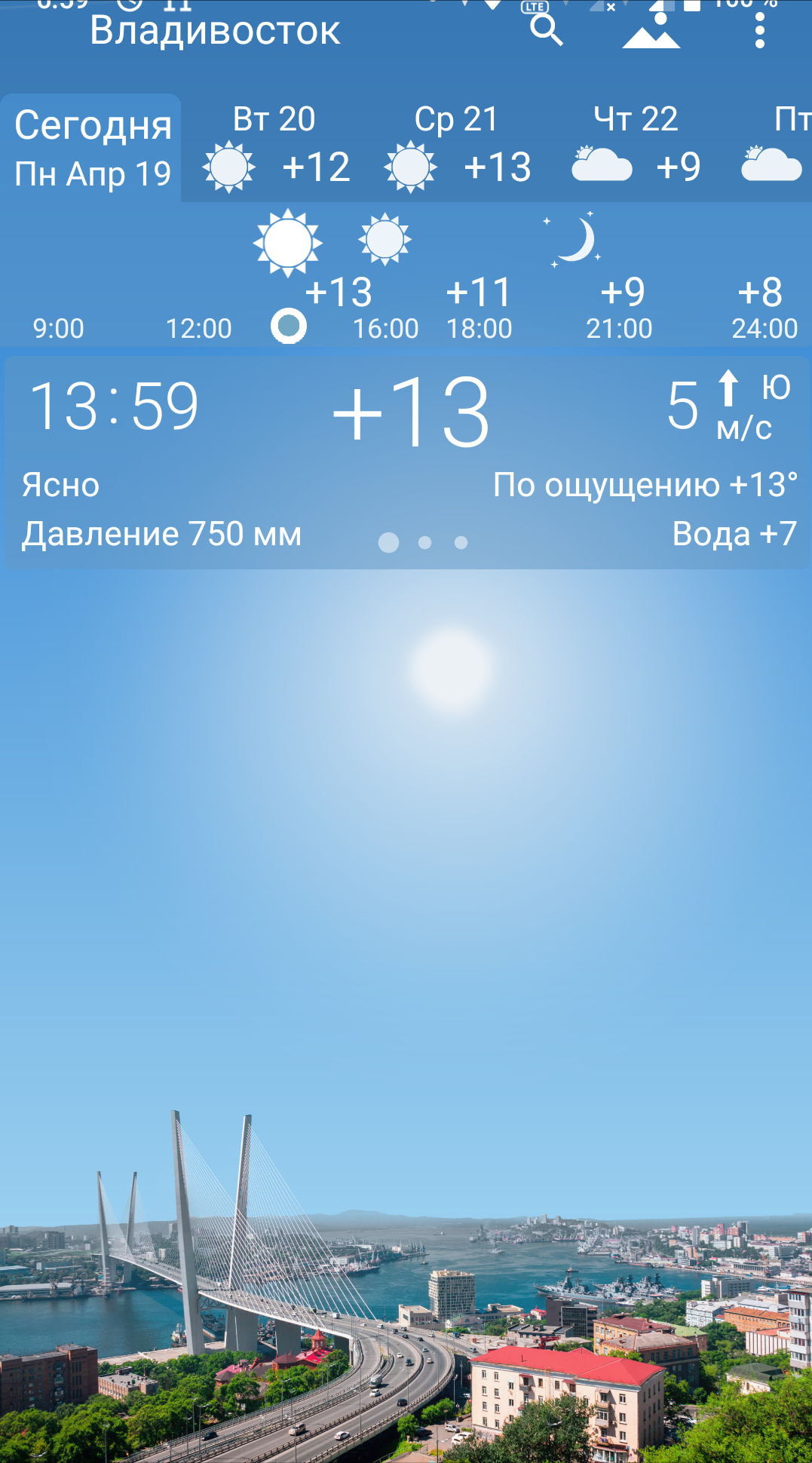This screenshot has height=1463, width=812.
Task: Select 9:00 on the hourly timeline
Action: (58, 328)
